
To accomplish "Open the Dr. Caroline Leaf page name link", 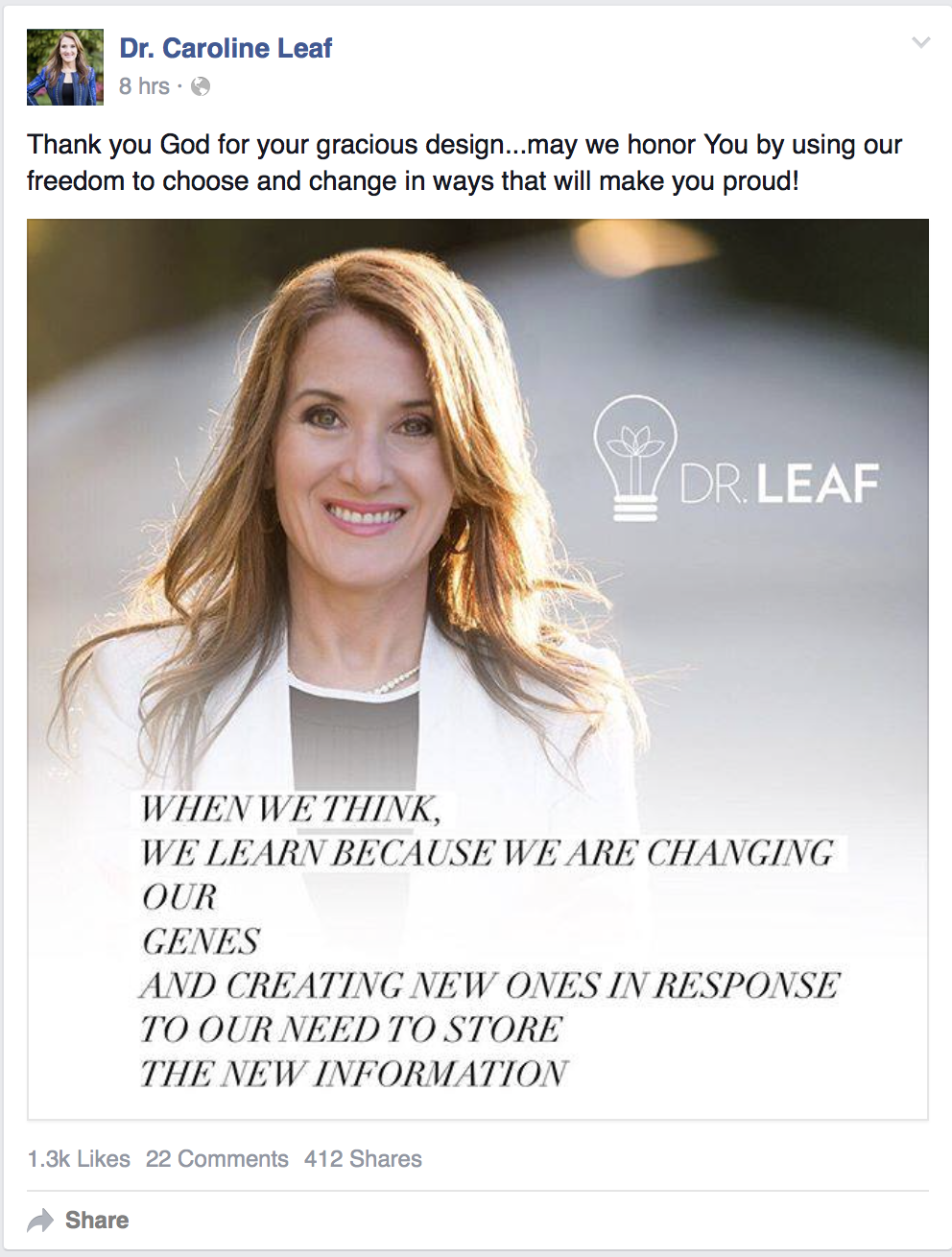I will click(x=226, y=48).
